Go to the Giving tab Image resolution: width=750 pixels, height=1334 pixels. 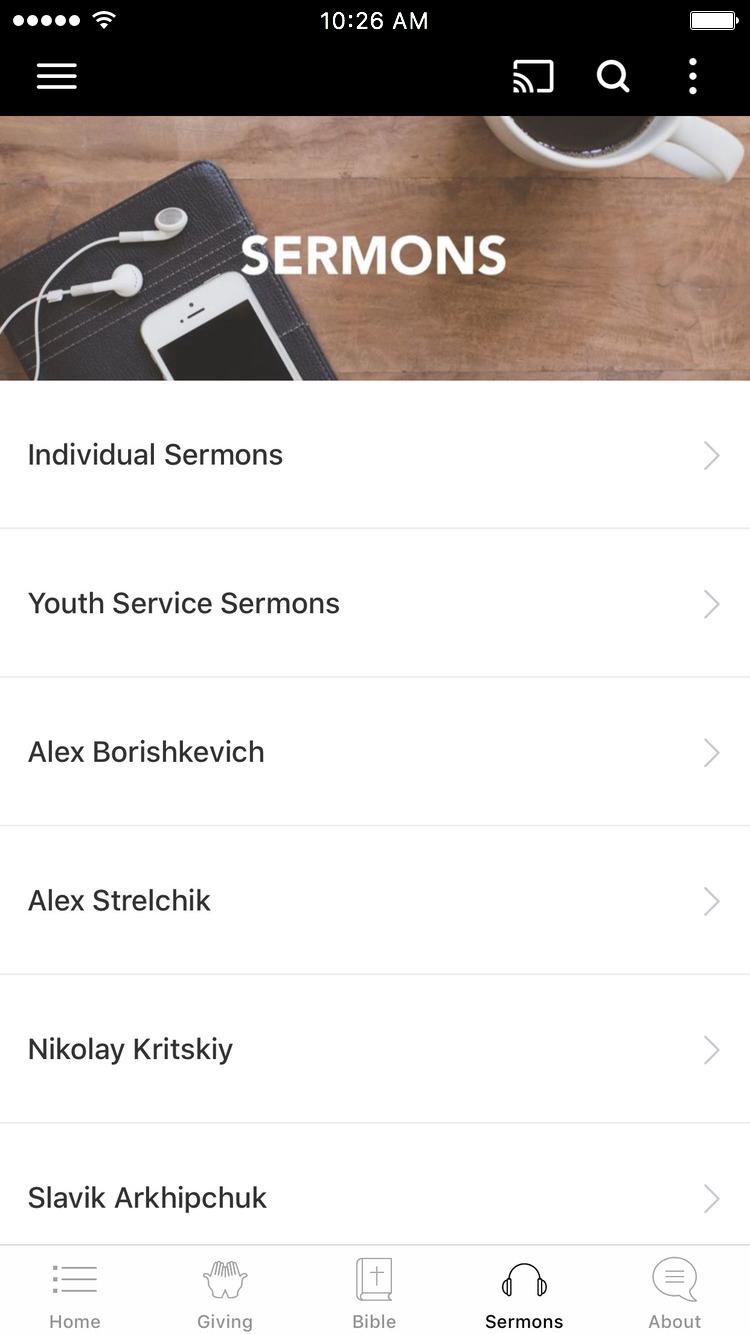225,1293
